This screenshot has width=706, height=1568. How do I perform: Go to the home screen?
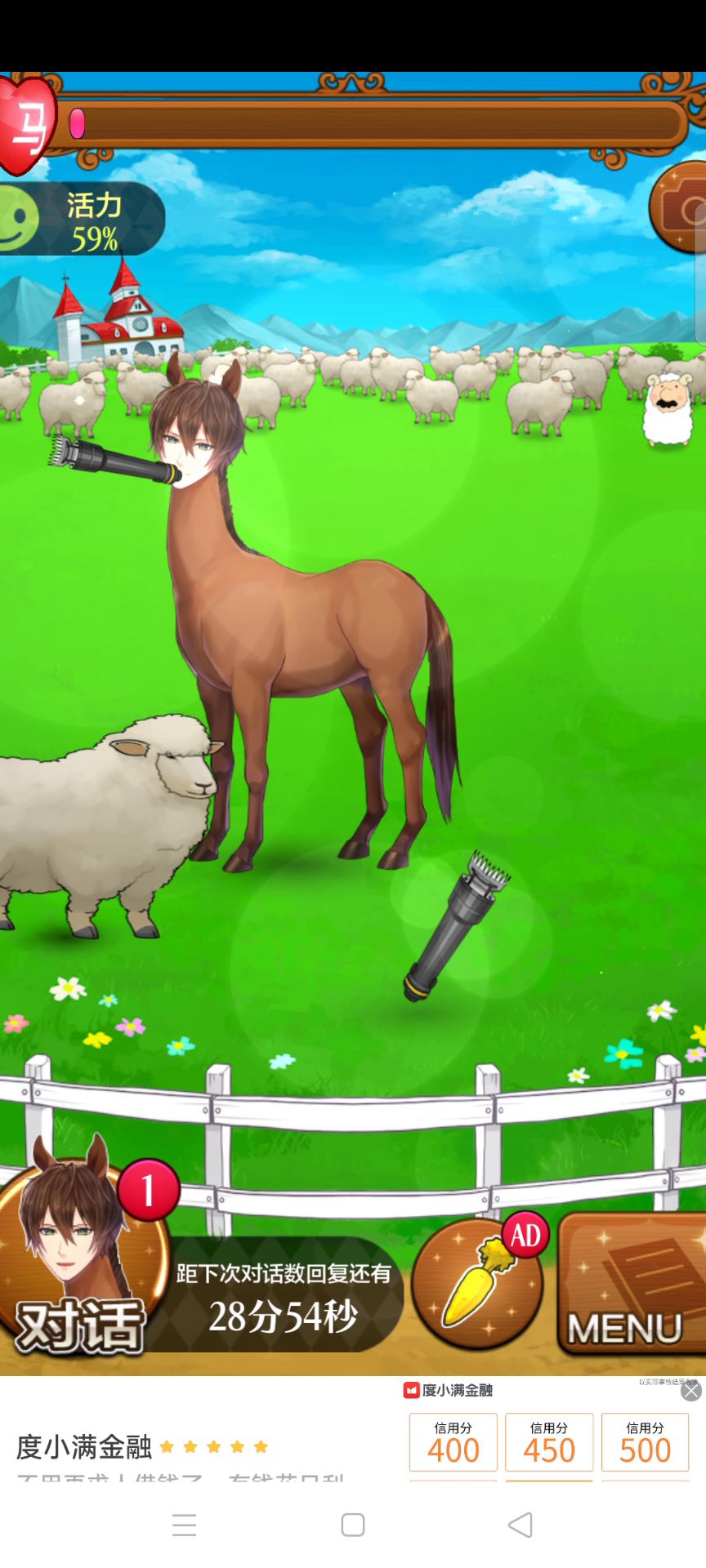point(353,1525)
